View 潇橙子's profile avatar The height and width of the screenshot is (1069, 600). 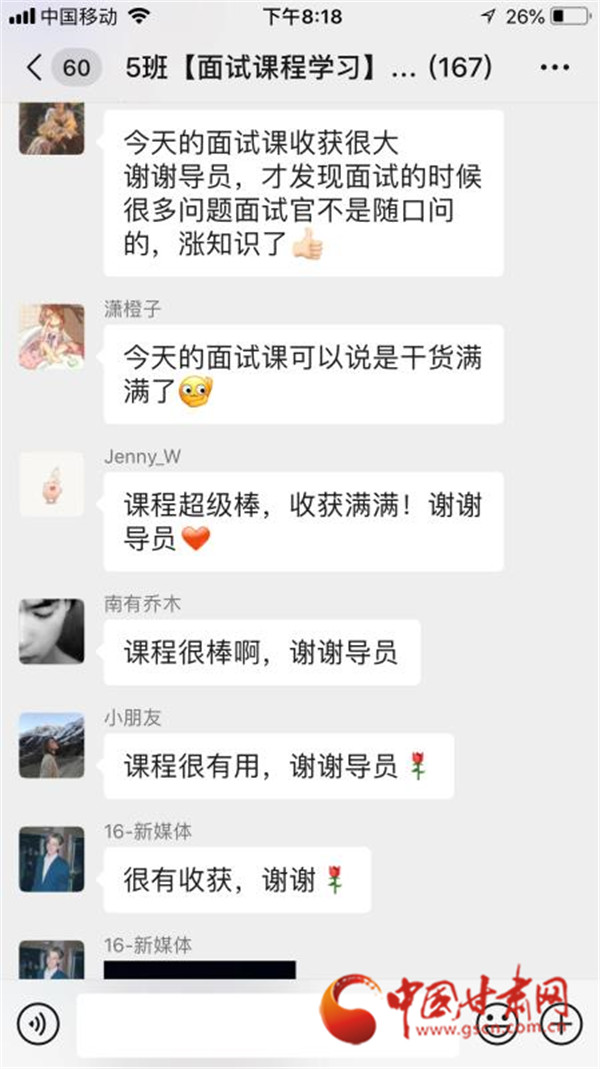pos(52,337)
